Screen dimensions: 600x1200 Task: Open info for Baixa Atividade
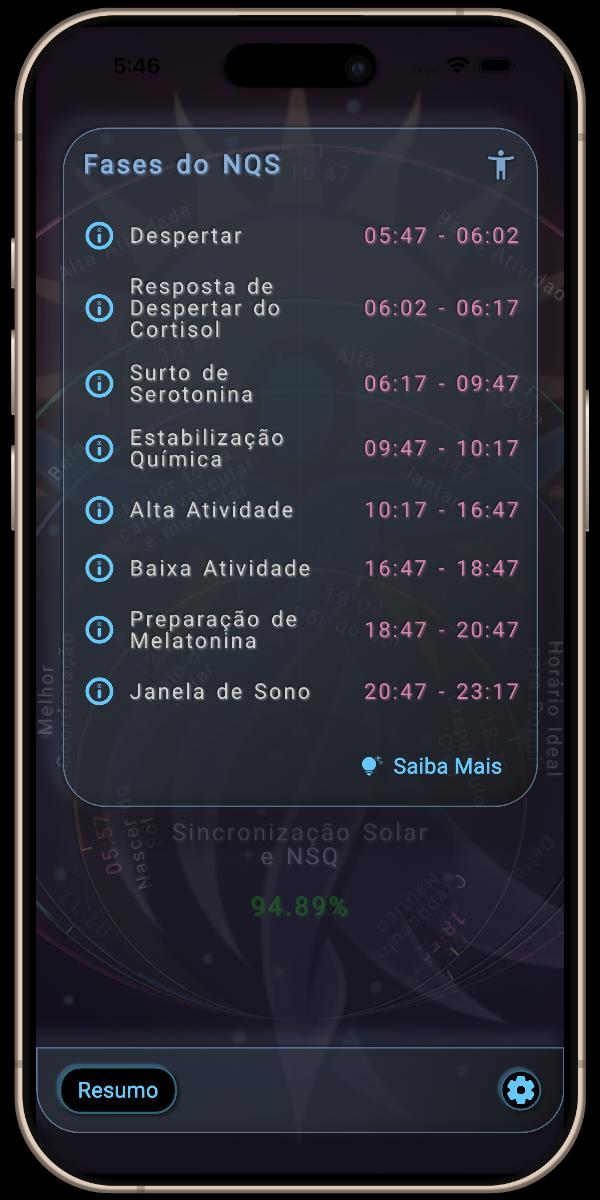(99, 568)
